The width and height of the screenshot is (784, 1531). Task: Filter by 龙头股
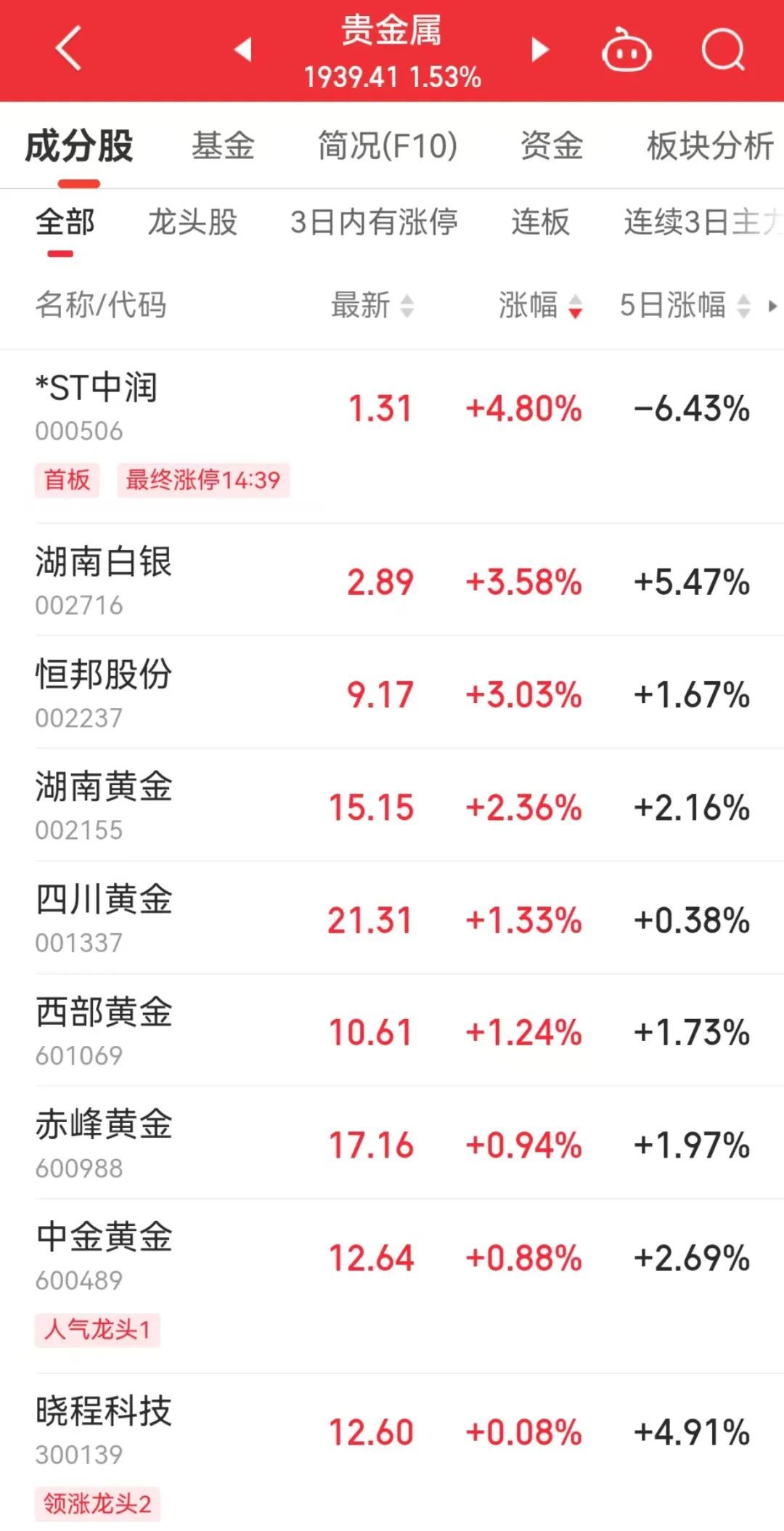(192, 222)
